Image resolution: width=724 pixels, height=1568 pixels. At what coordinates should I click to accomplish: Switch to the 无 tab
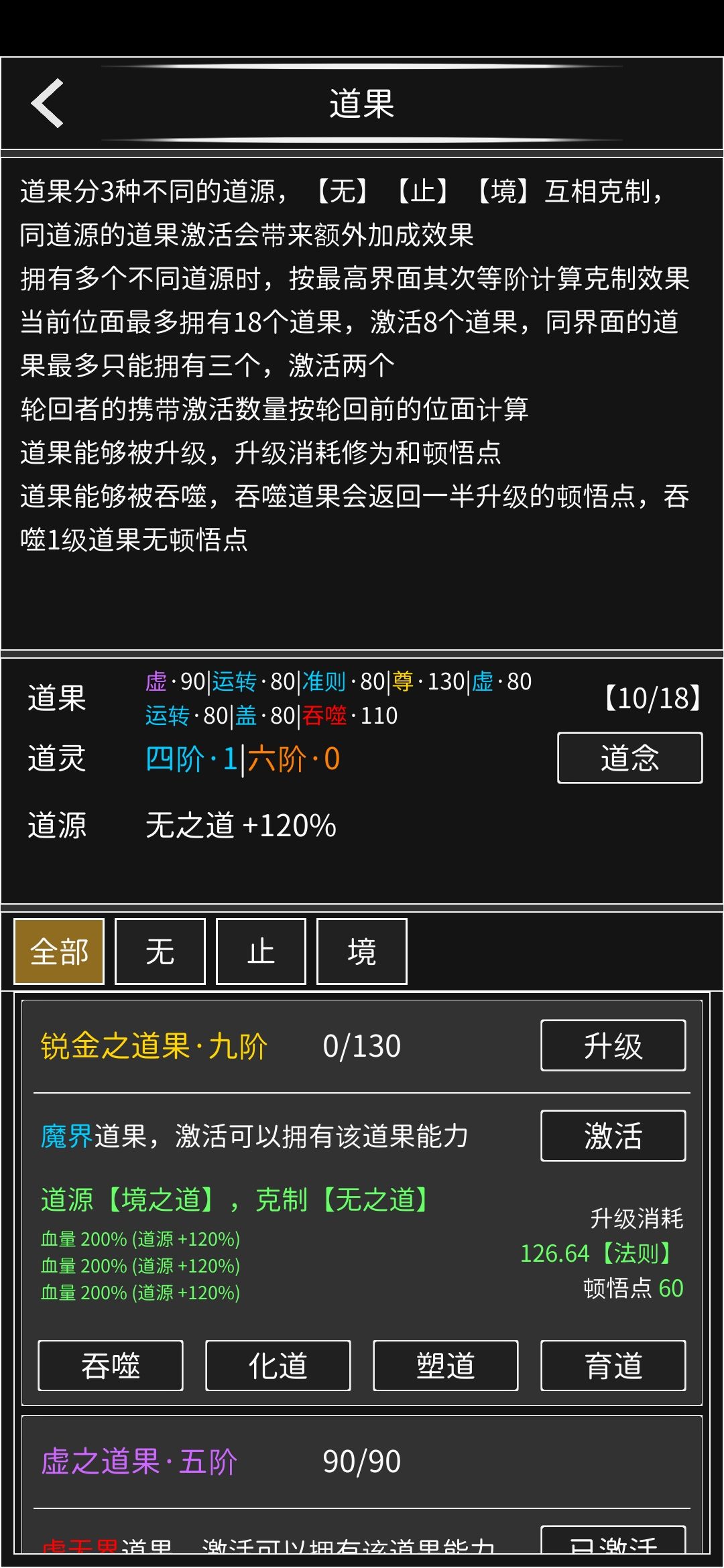[160, 952]
